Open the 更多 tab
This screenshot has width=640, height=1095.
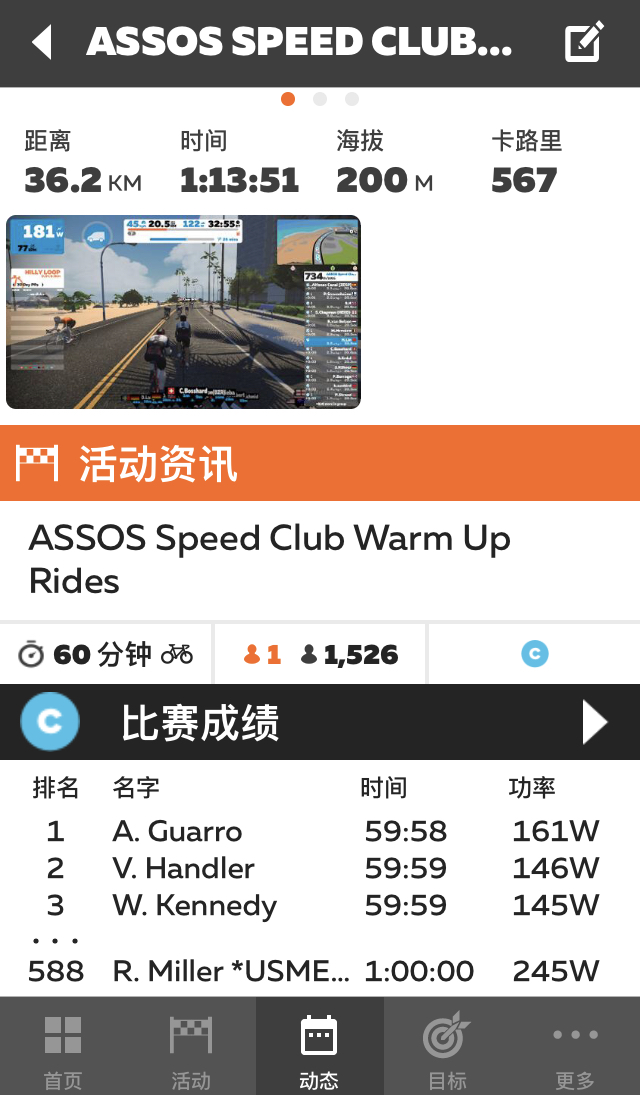click(x=575, y=1048)
